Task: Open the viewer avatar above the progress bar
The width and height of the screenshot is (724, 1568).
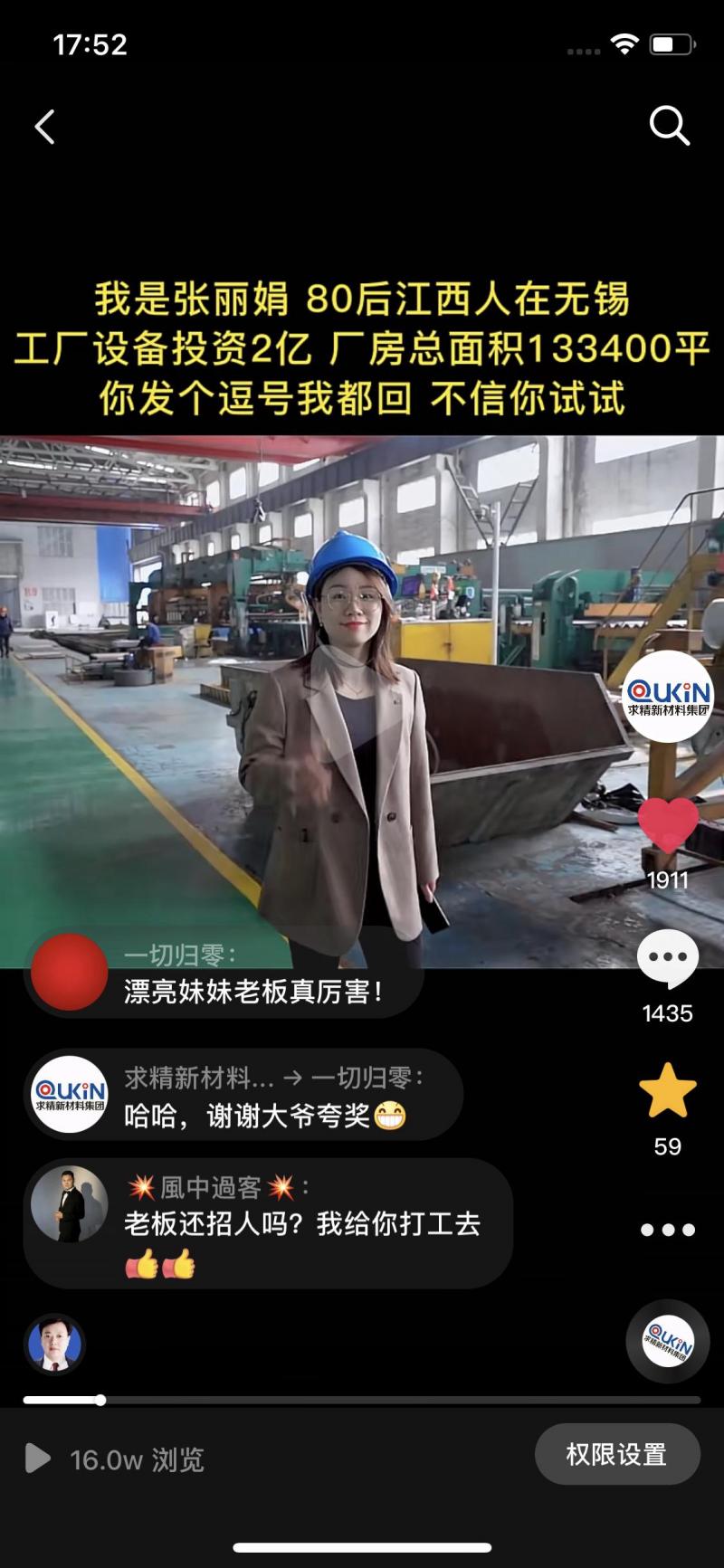Action: (54, 1344)
